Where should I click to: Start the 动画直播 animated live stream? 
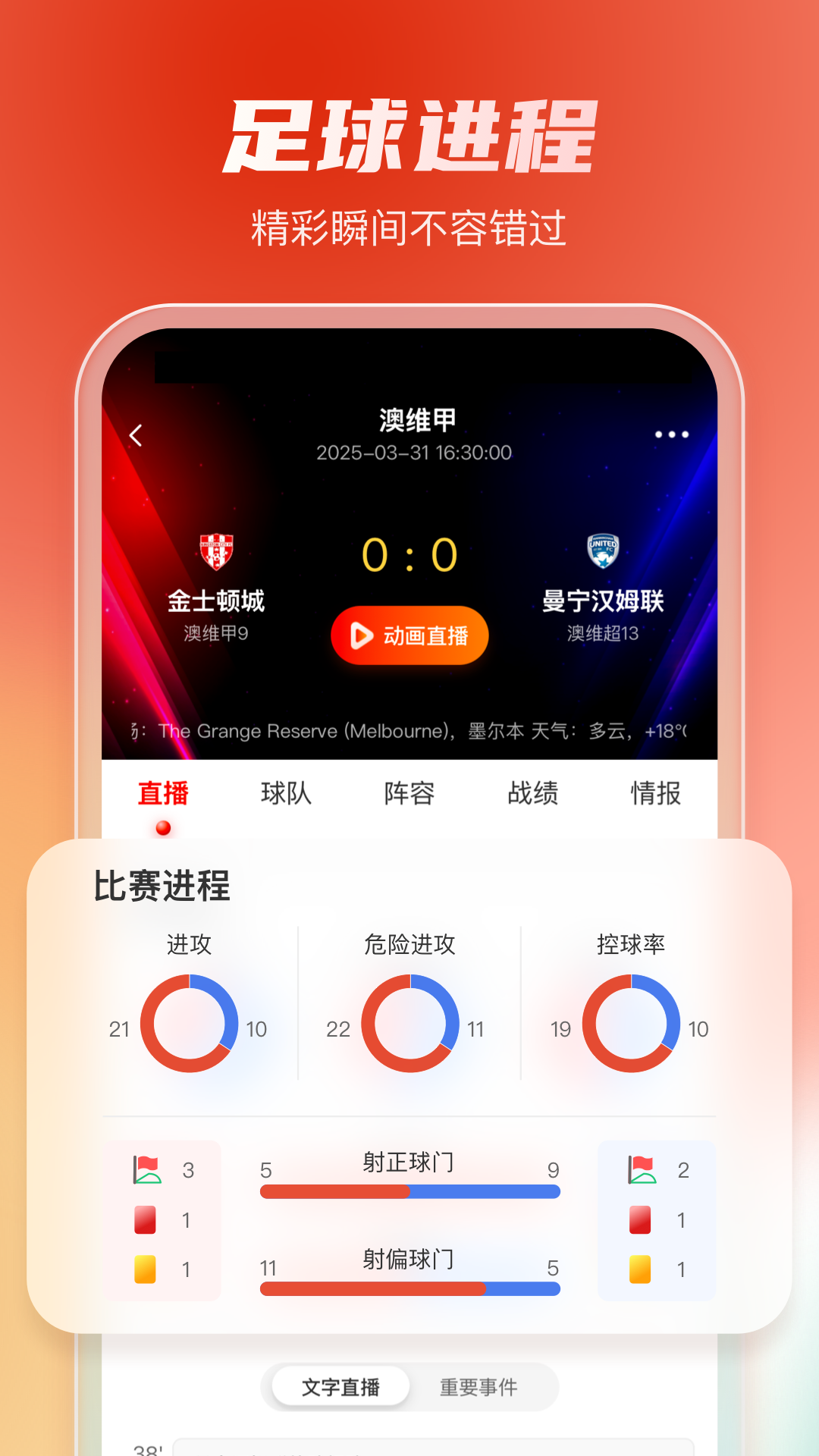[410, 635]
